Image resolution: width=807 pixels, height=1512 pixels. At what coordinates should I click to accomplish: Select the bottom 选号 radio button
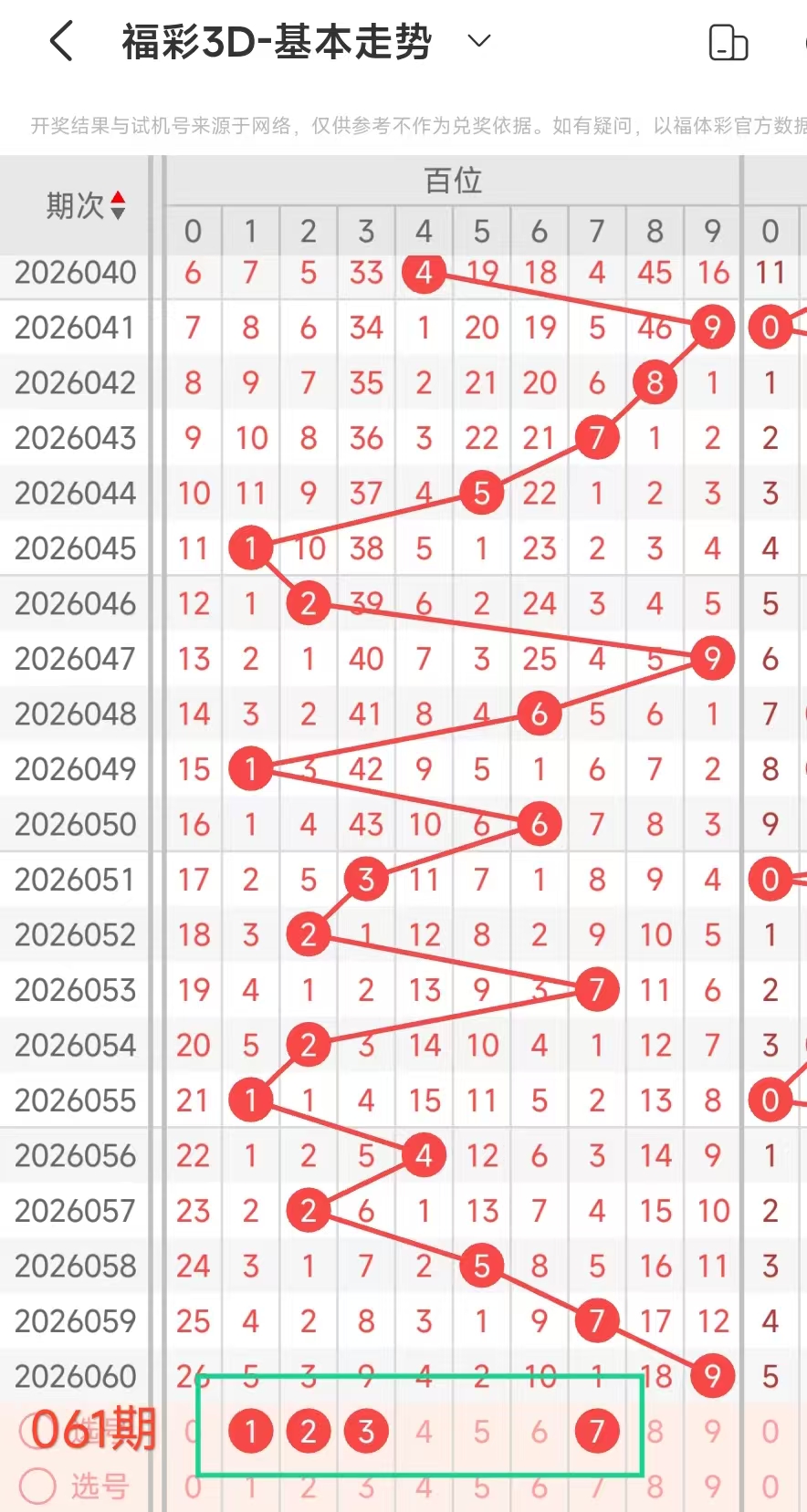[38, 1486]
